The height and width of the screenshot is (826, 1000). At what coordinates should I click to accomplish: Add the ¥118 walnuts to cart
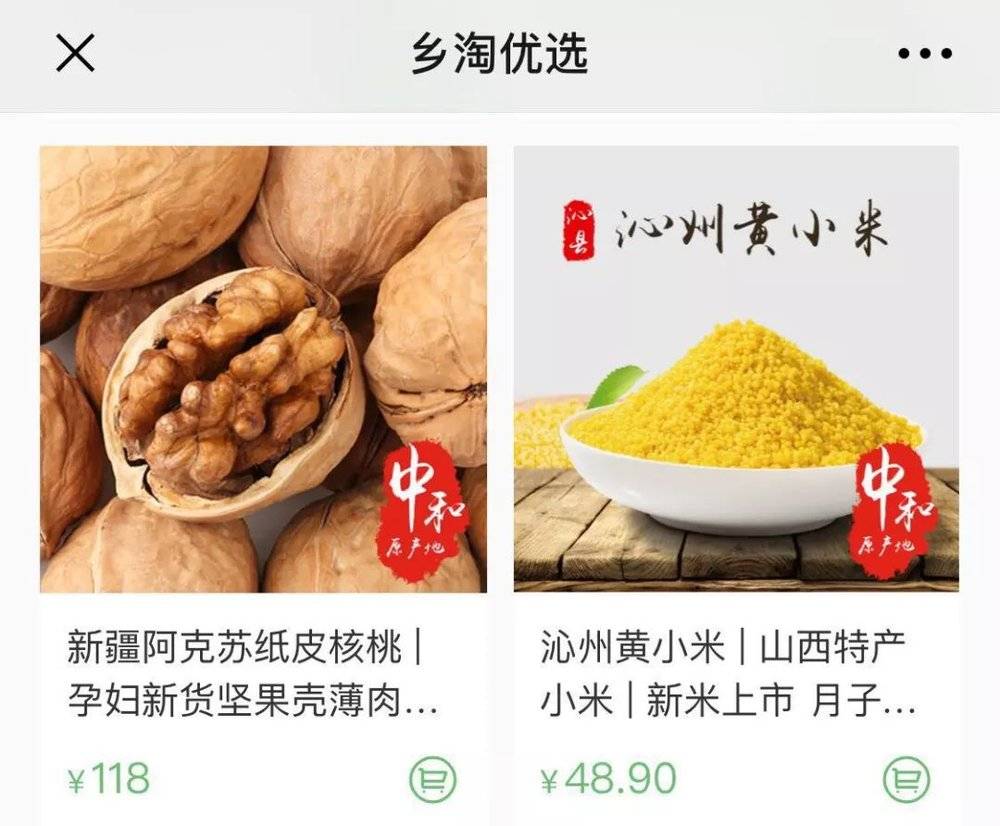coord(433,778)
